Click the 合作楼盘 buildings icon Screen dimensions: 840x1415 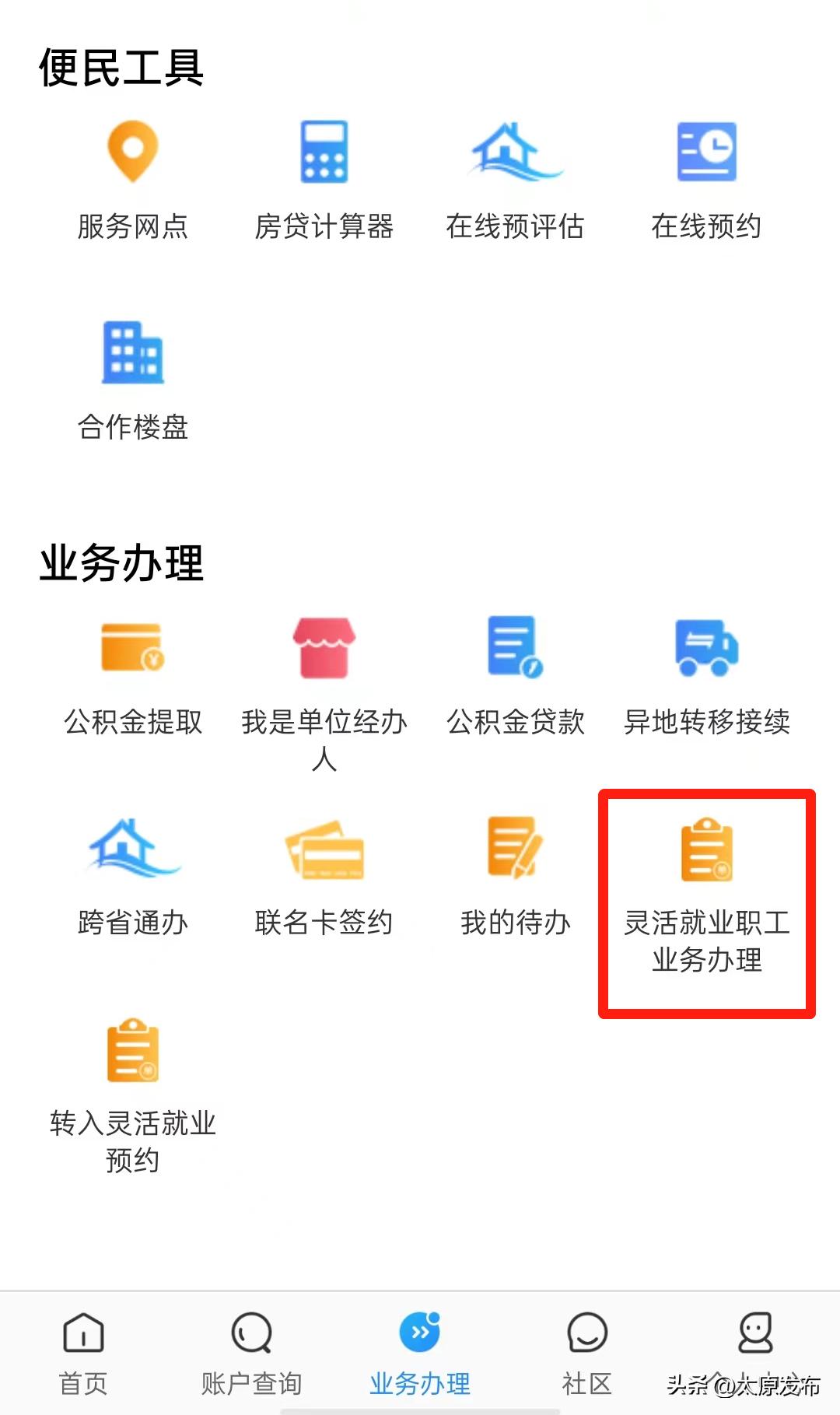pos(134,356)
